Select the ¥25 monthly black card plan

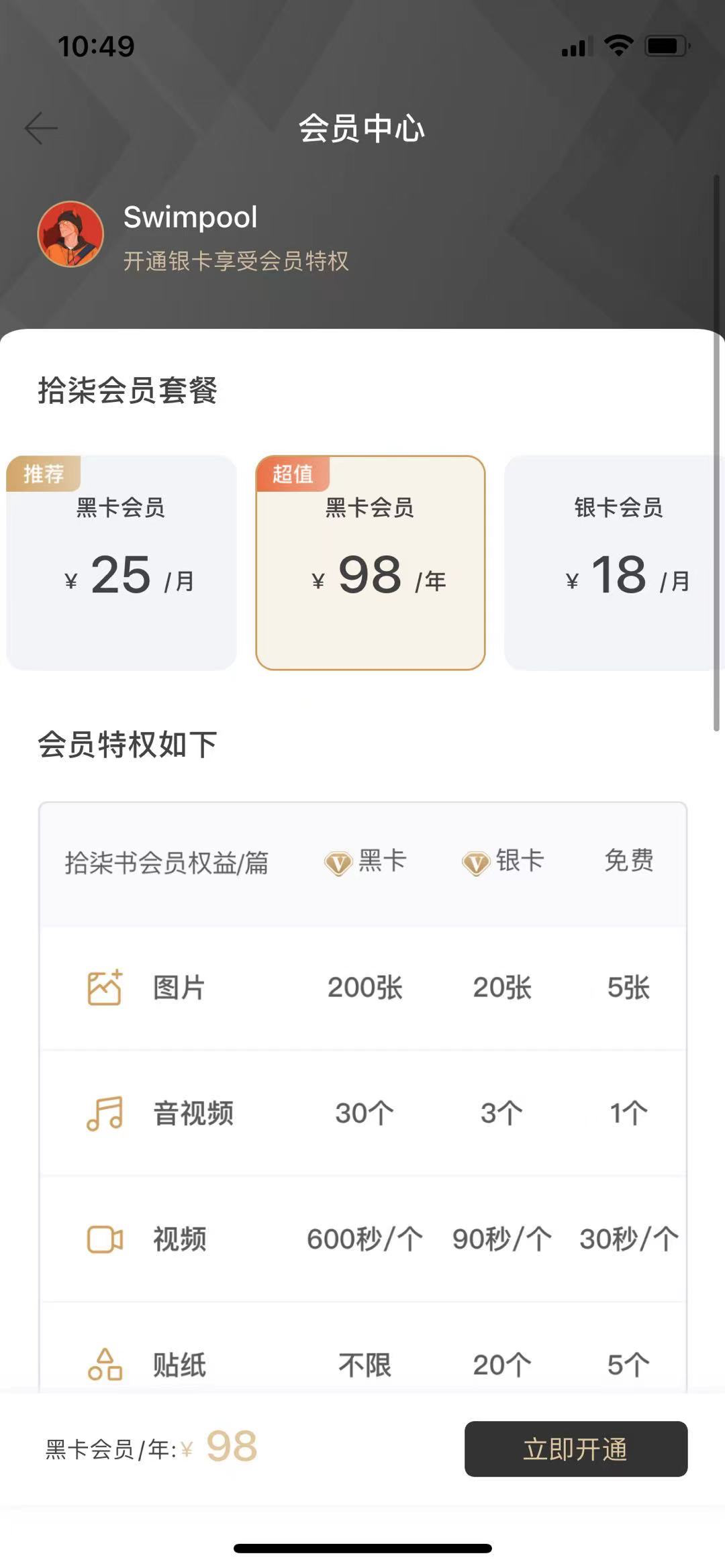[122, 563]
